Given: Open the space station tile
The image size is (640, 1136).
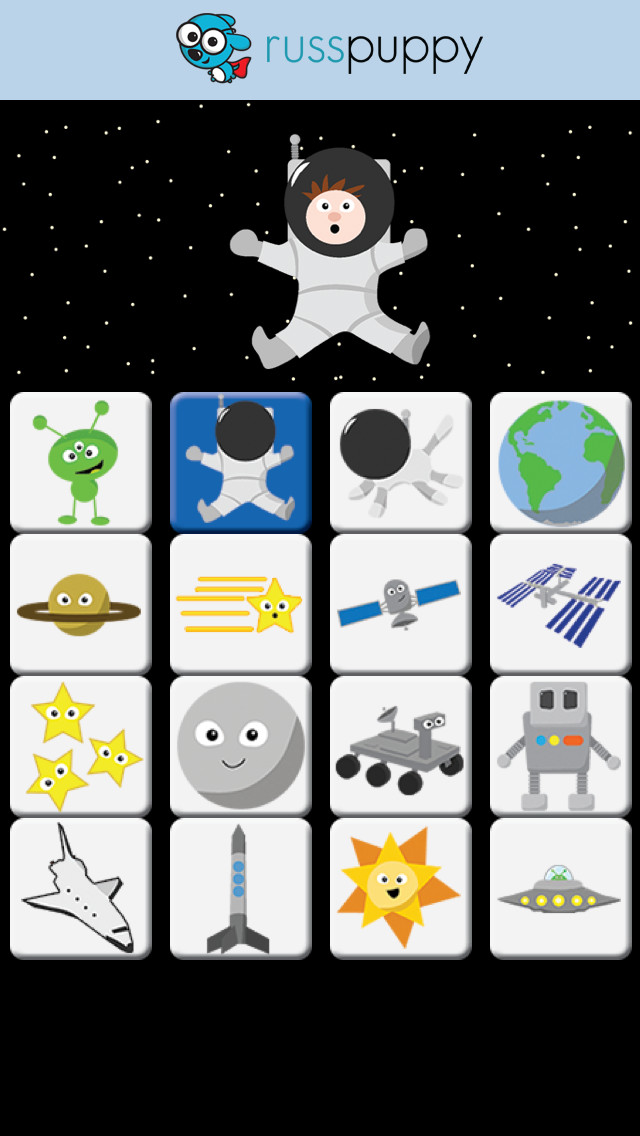Looking at the screenshot, I should click(x=560, y=604).
